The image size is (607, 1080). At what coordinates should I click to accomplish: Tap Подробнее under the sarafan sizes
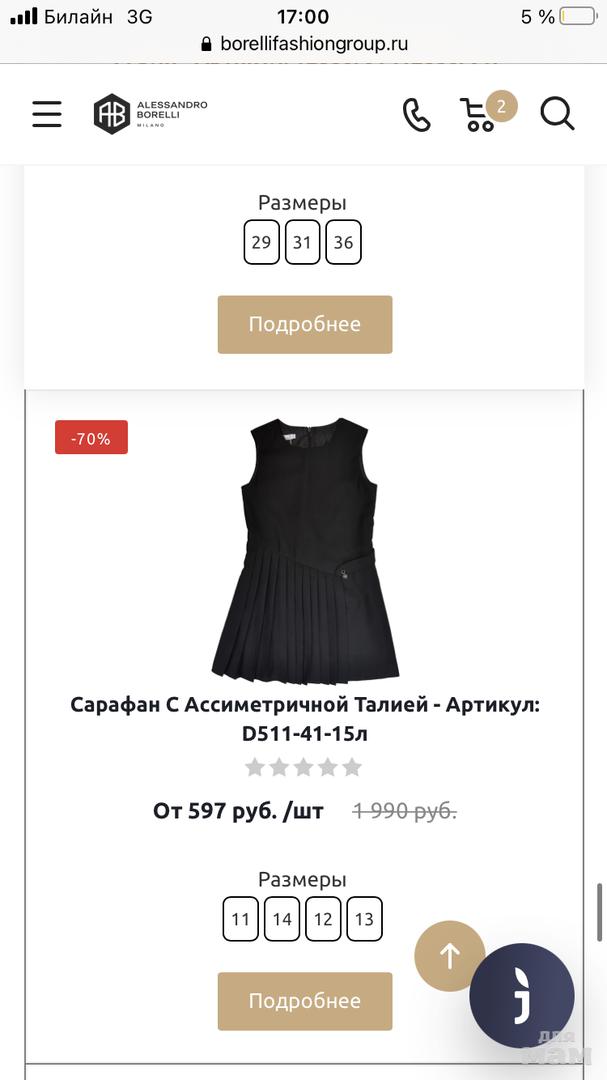click(305, 1001)
